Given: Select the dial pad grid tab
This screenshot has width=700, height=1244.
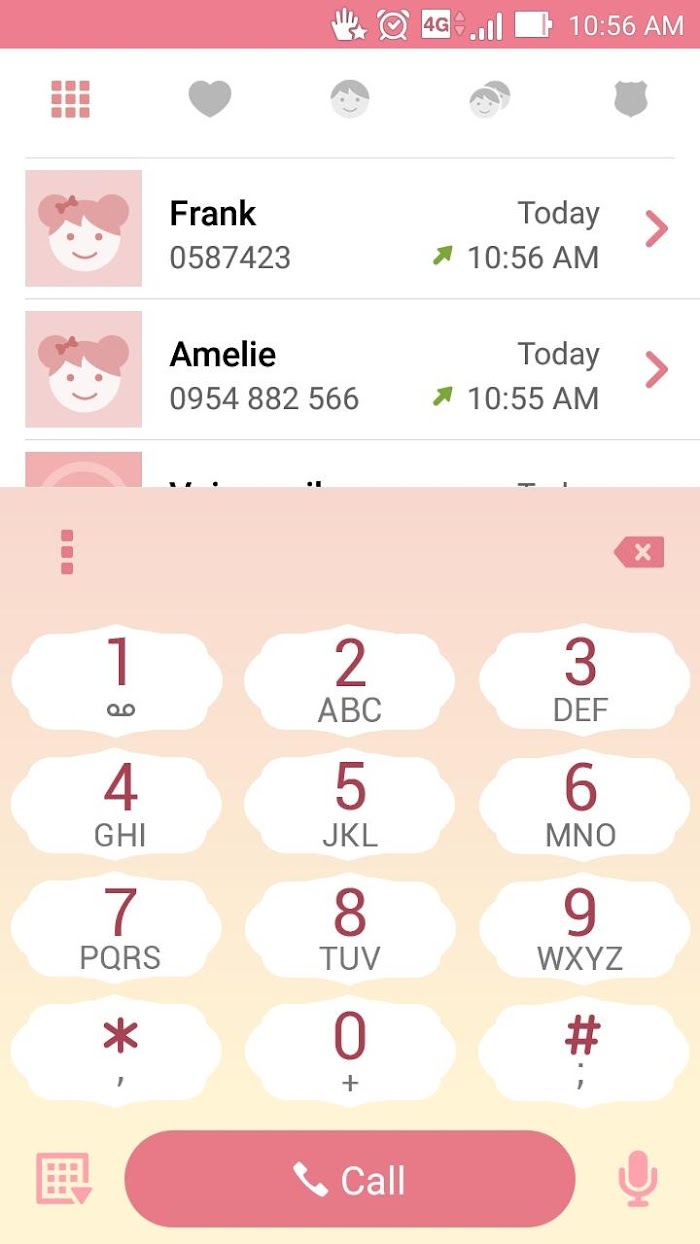Looking at the screenshot, I should pyautogui.click(x=71, y=99).
